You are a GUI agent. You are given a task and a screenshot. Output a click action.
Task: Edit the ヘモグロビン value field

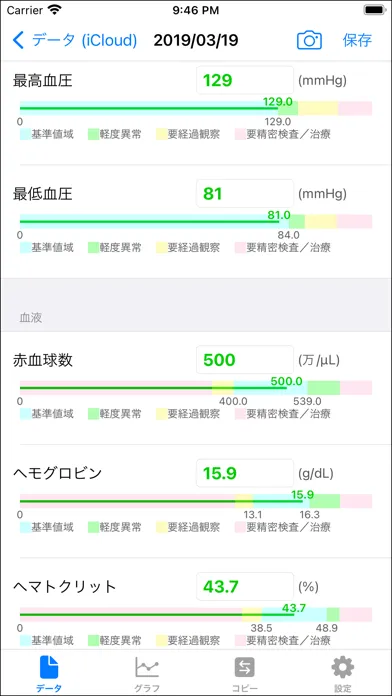pos(245,473)
